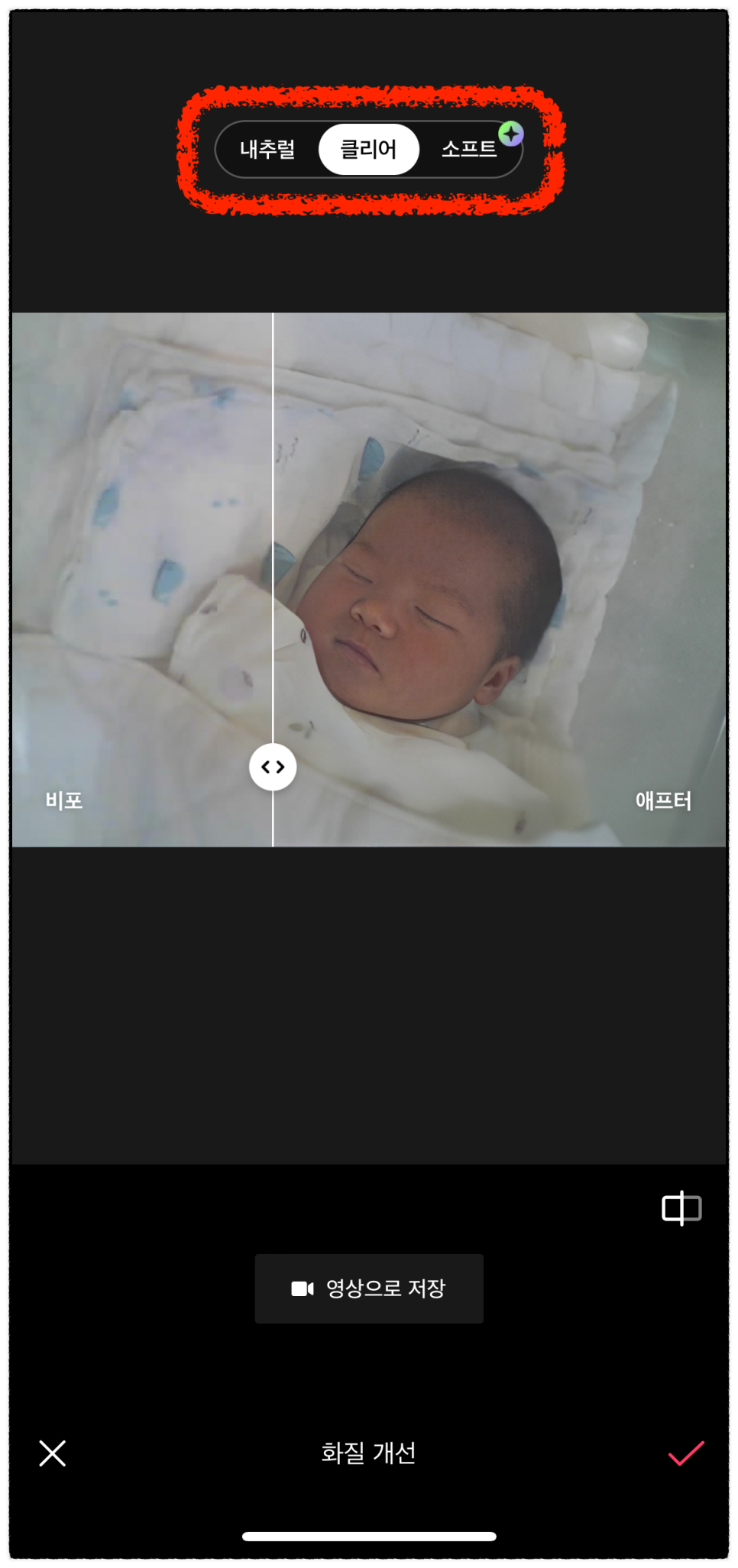Confirm 화질 개선 with the pink checkmark
The width and height of the screenshot is (738, 1568).
685,1453
